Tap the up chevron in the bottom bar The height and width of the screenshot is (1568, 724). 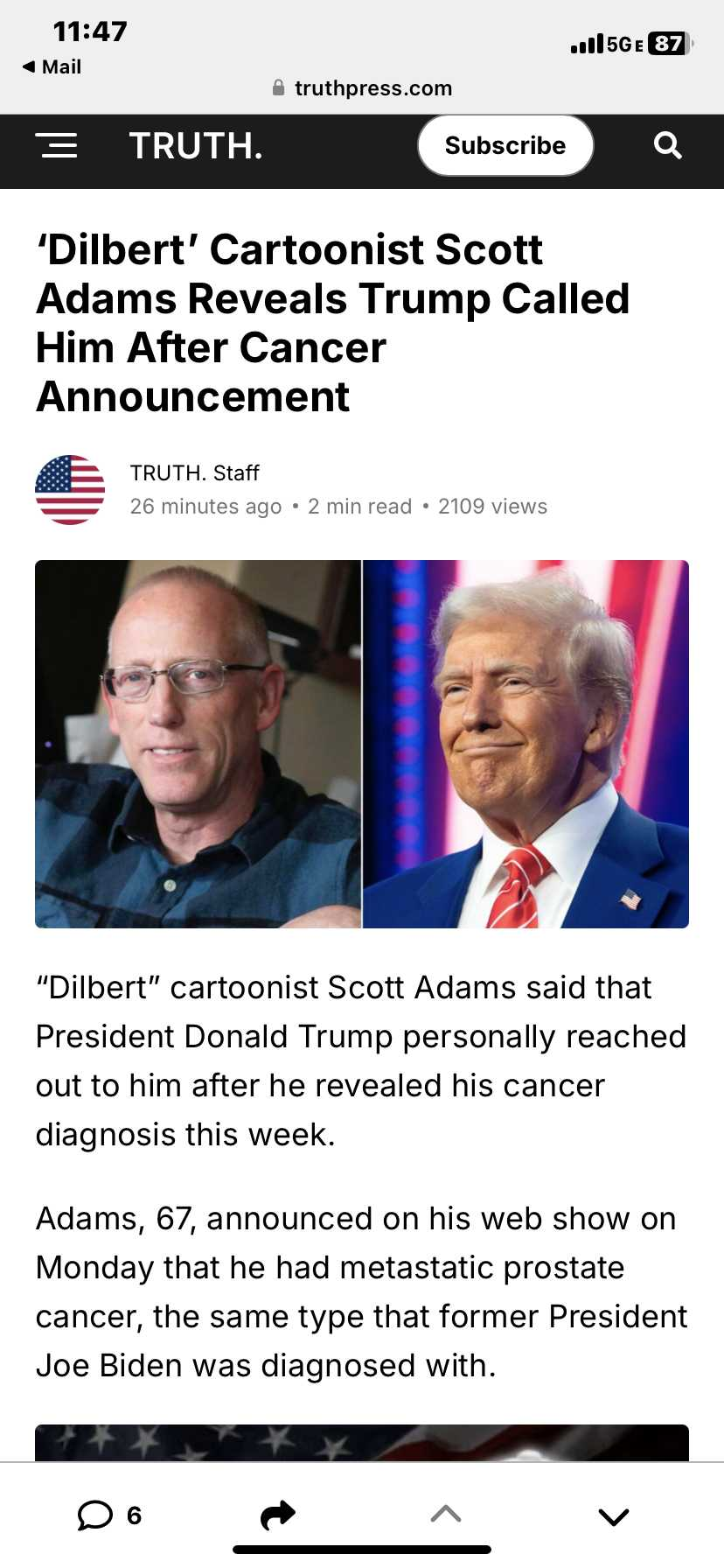point(446,1514)
